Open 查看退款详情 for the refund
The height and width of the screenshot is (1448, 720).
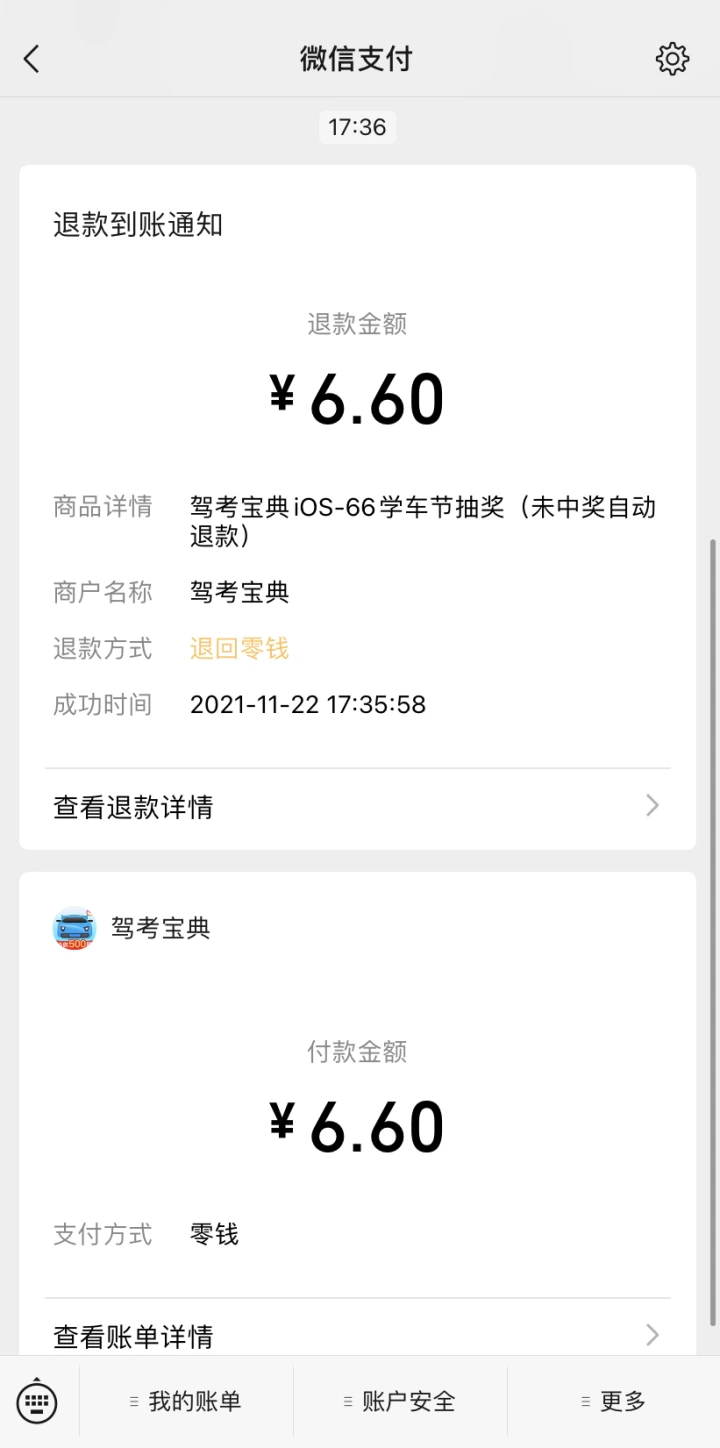(x=358, y=807)
